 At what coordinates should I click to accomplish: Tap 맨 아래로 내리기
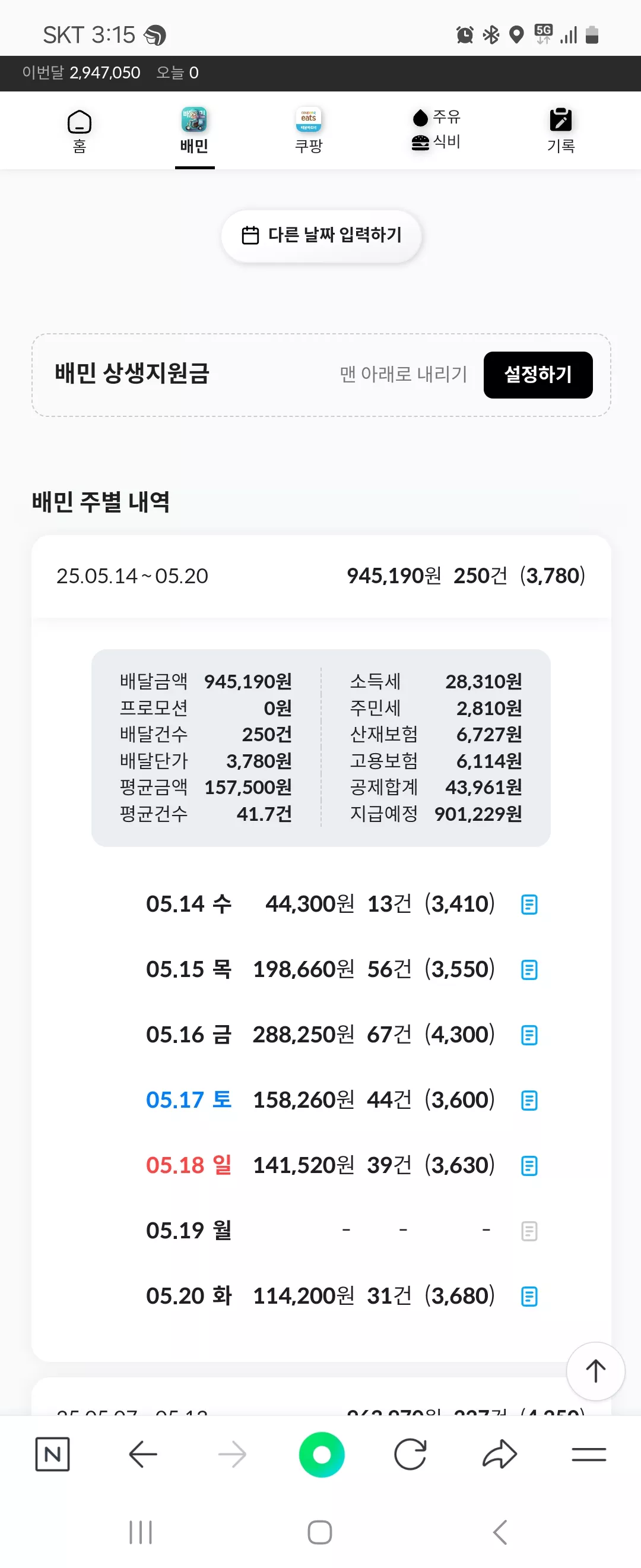coord(403,374)
